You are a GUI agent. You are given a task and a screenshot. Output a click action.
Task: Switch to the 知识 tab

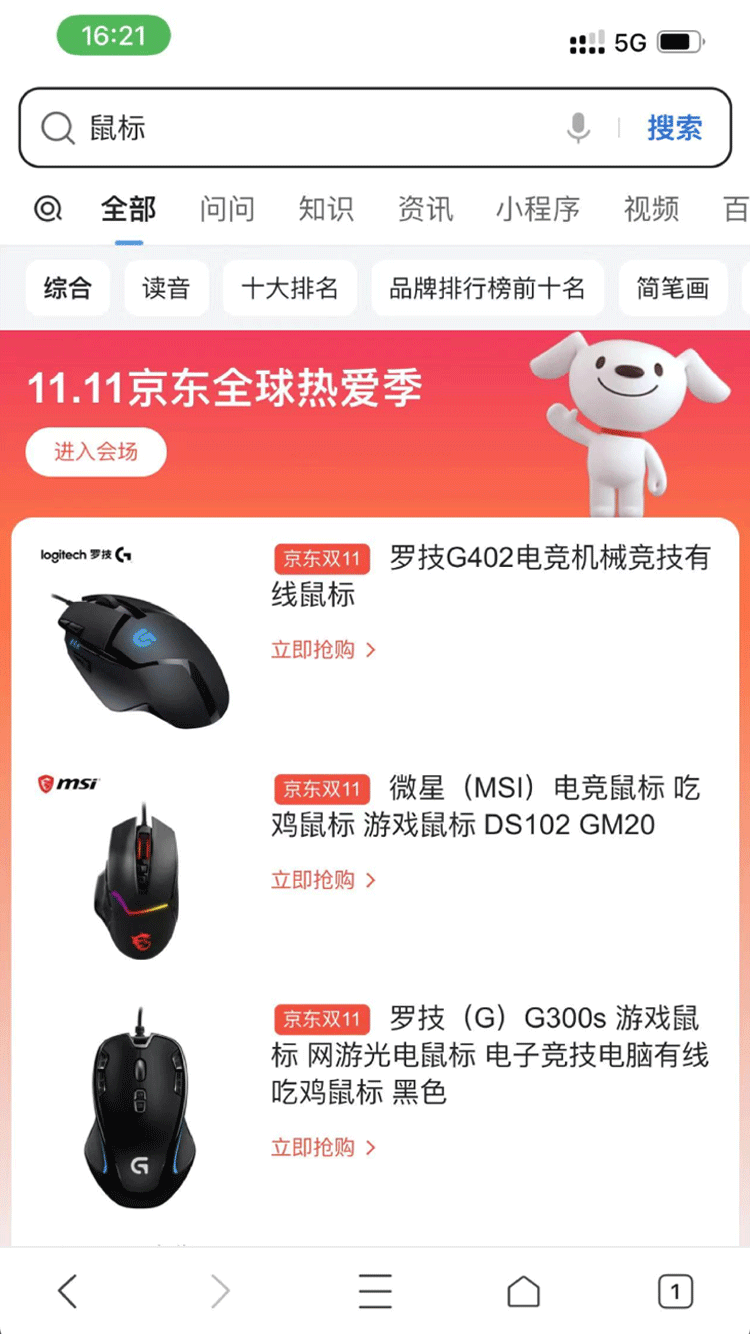(326, 209)
